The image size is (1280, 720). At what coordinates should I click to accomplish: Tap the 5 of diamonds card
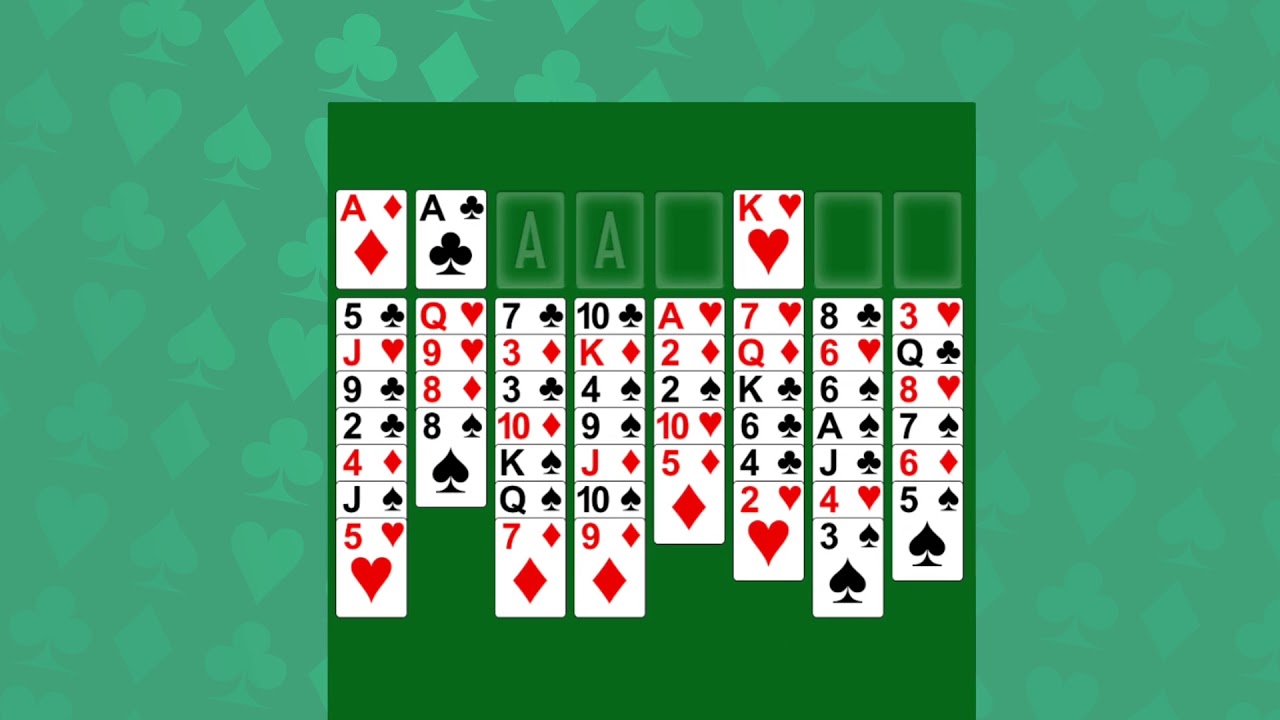[688, 495]
